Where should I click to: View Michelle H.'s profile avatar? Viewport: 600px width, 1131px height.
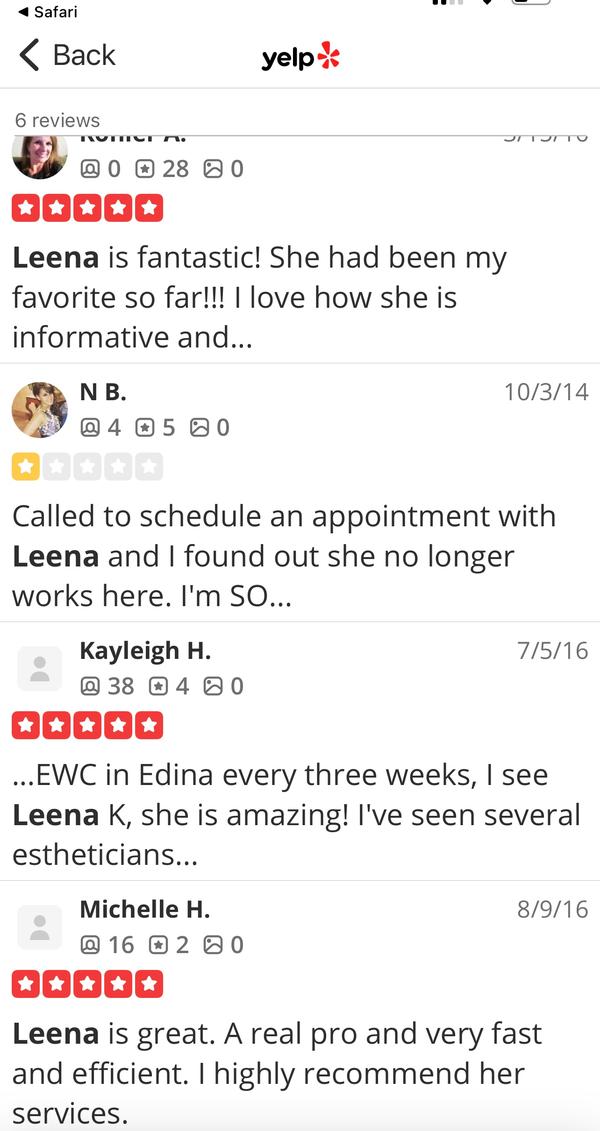tap(40, 927)
